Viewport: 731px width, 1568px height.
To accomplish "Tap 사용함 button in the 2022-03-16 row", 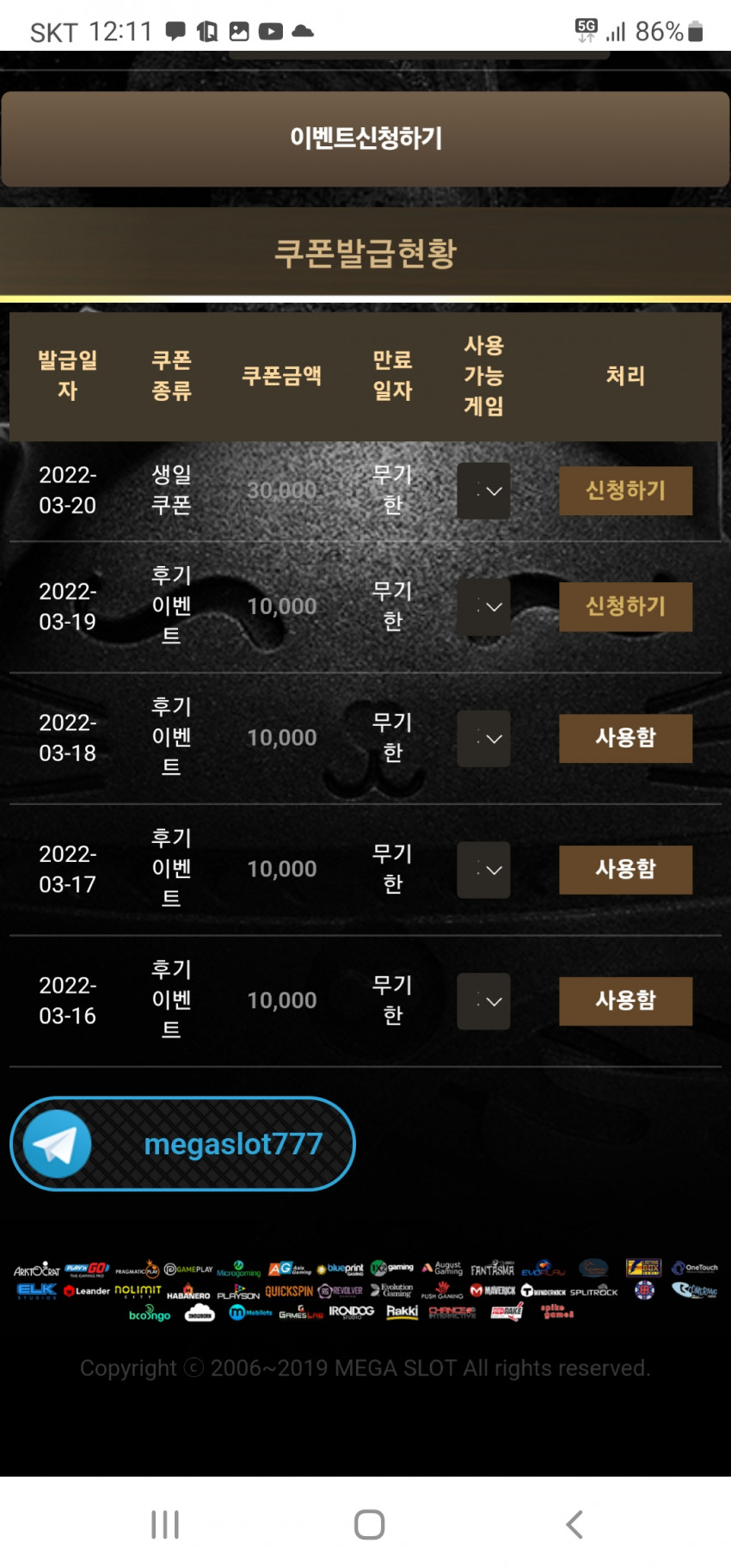I will 625,1000.
